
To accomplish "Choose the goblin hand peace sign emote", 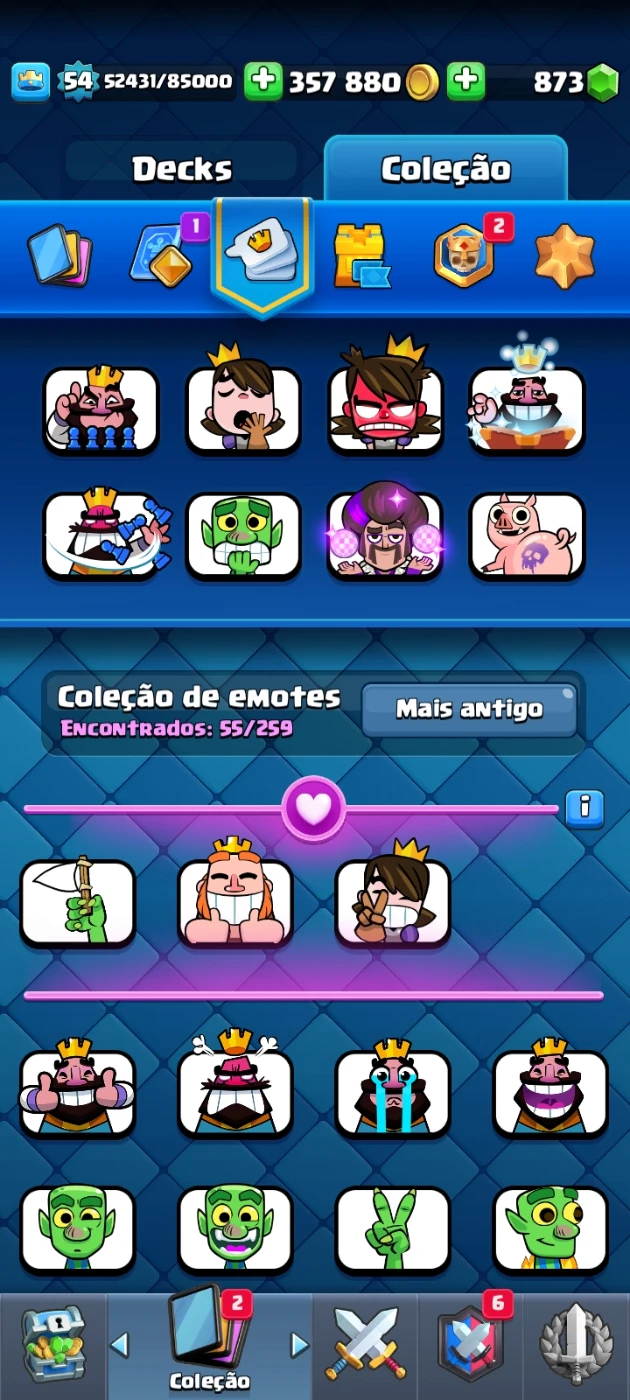I will click(393, 1228).
